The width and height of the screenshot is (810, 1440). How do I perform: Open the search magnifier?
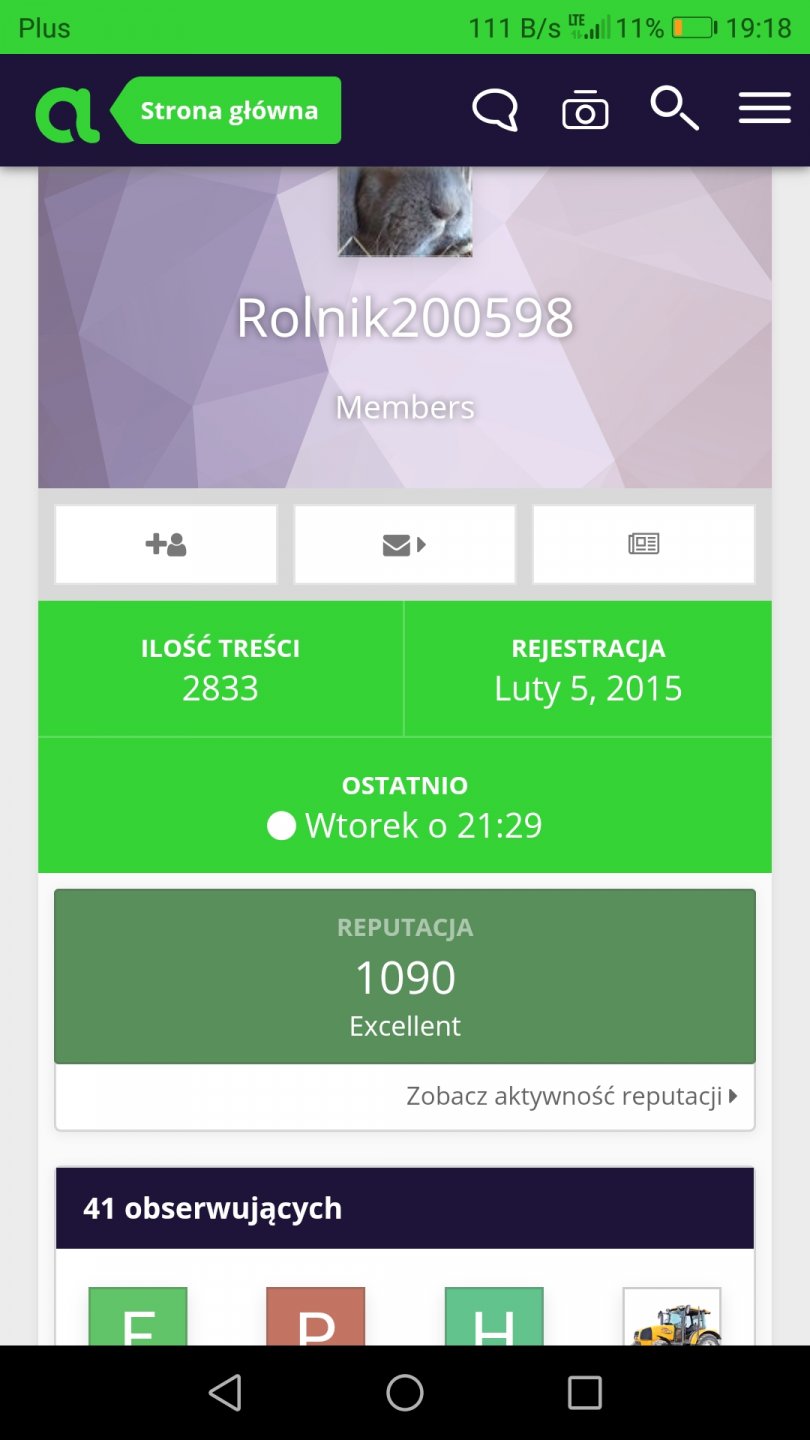pos(674,108)
